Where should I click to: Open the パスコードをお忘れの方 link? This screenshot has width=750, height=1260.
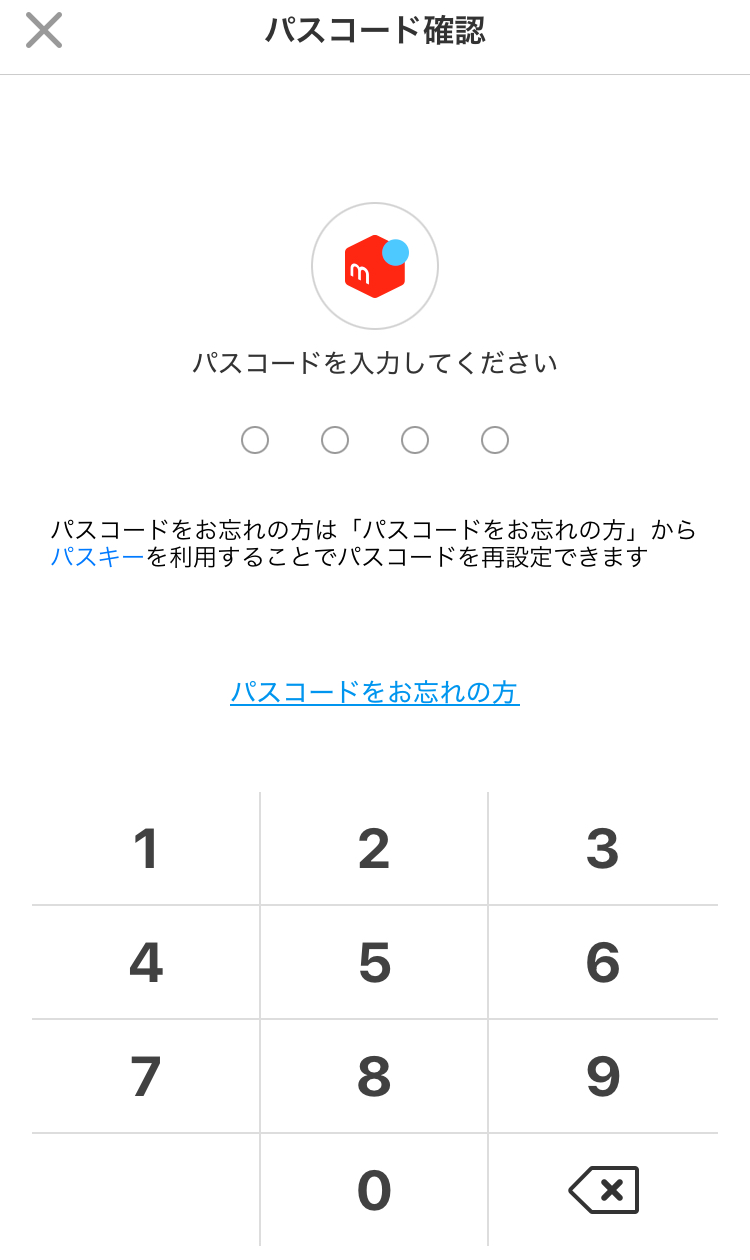[x=374, y=692]
